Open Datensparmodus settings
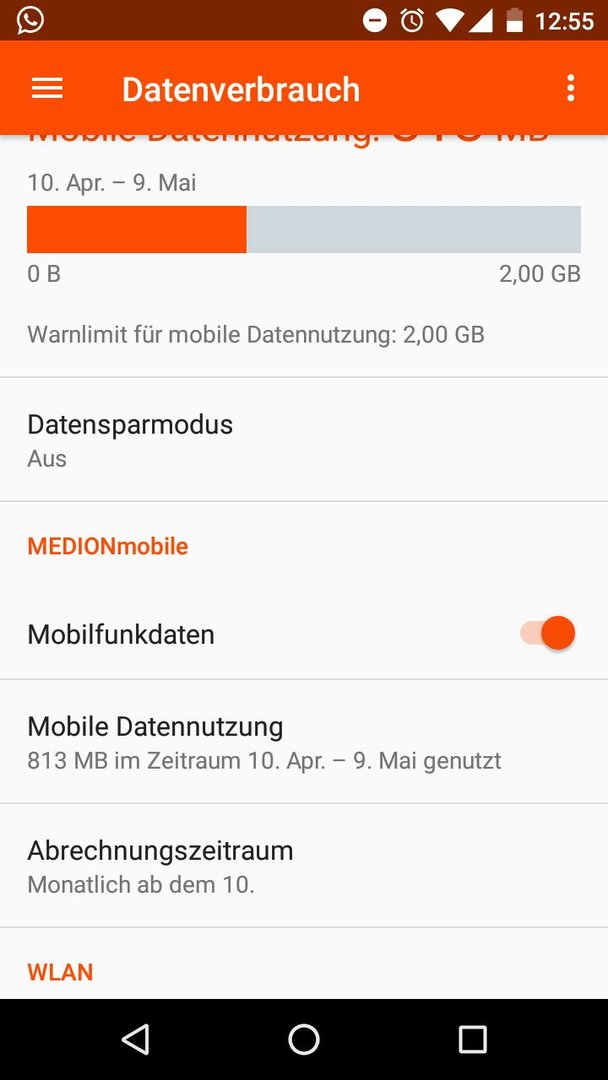 tap(304, 439)
